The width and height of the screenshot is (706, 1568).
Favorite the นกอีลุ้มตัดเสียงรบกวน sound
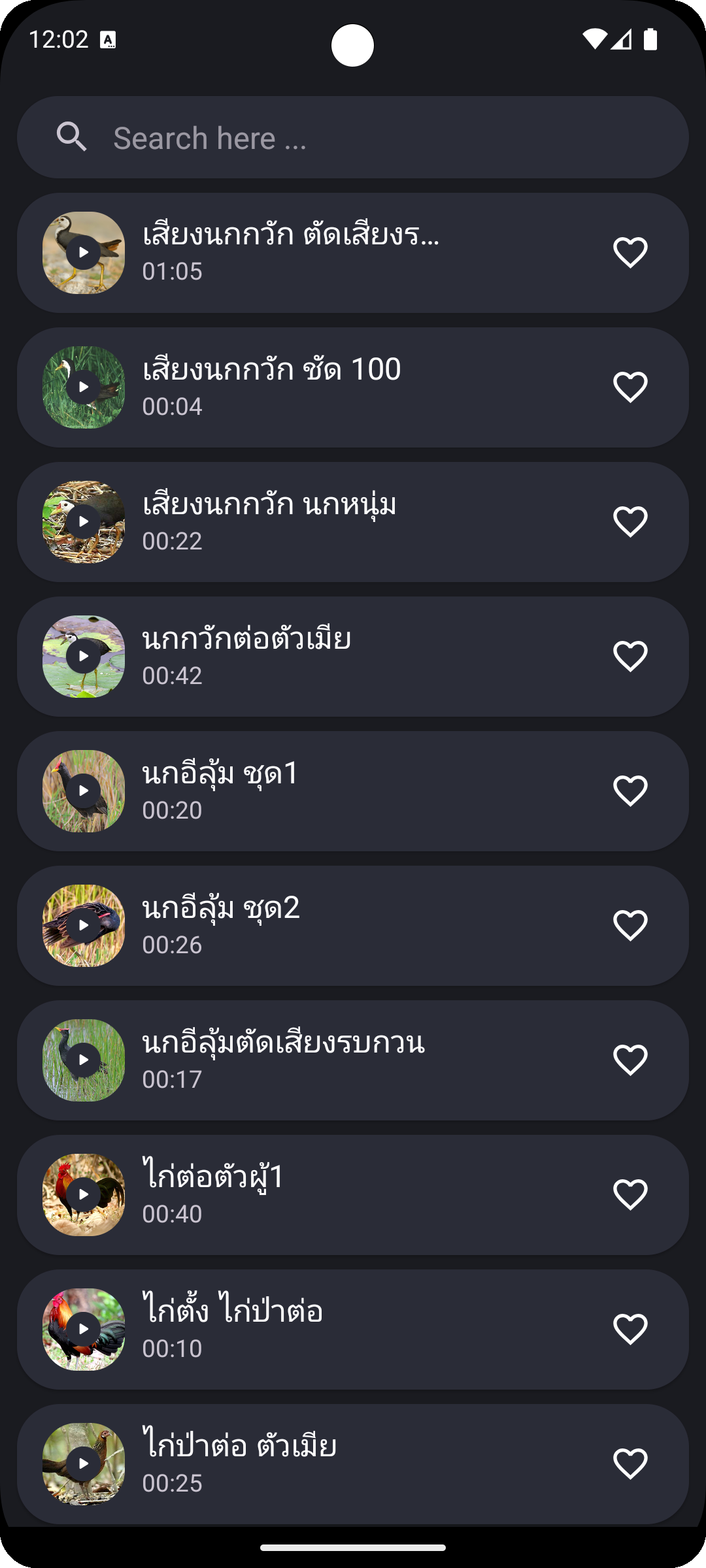tap(630, 1060)
